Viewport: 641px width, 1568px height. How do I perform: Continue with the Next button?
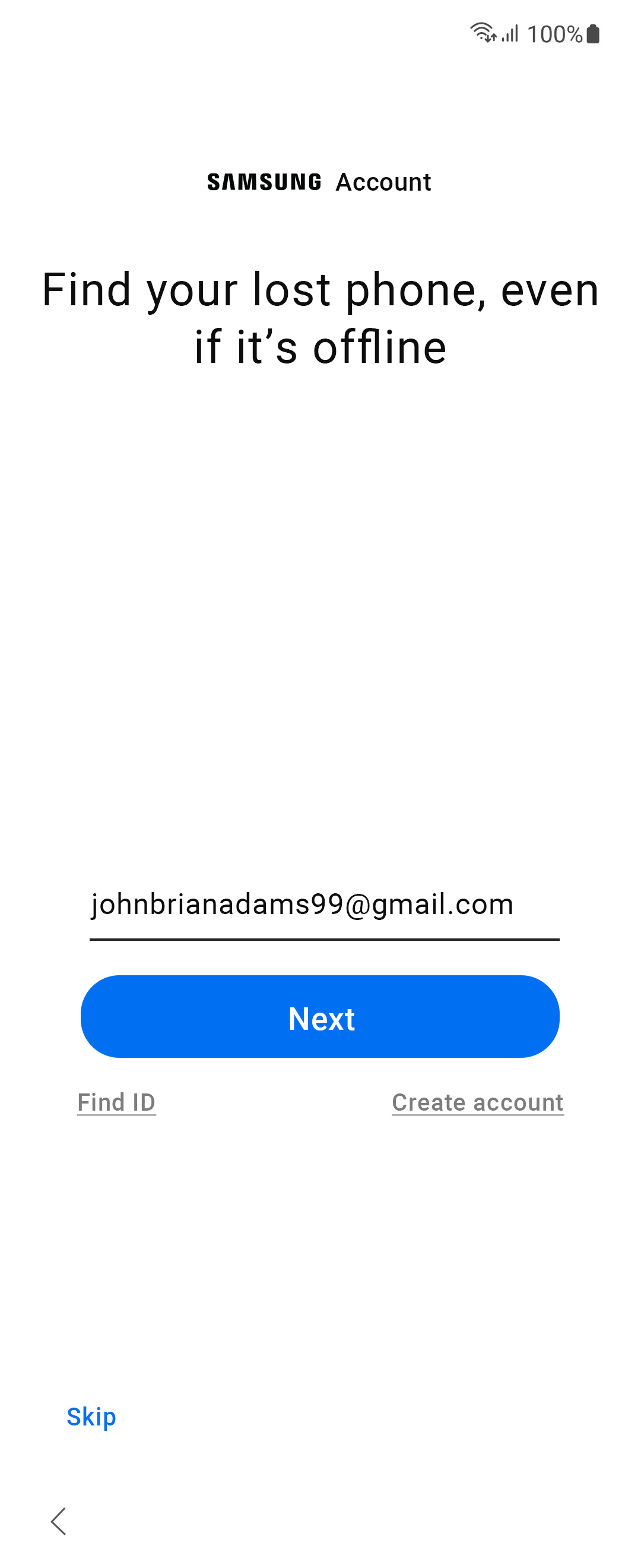pyautogui.click(x=320, y=1017)
